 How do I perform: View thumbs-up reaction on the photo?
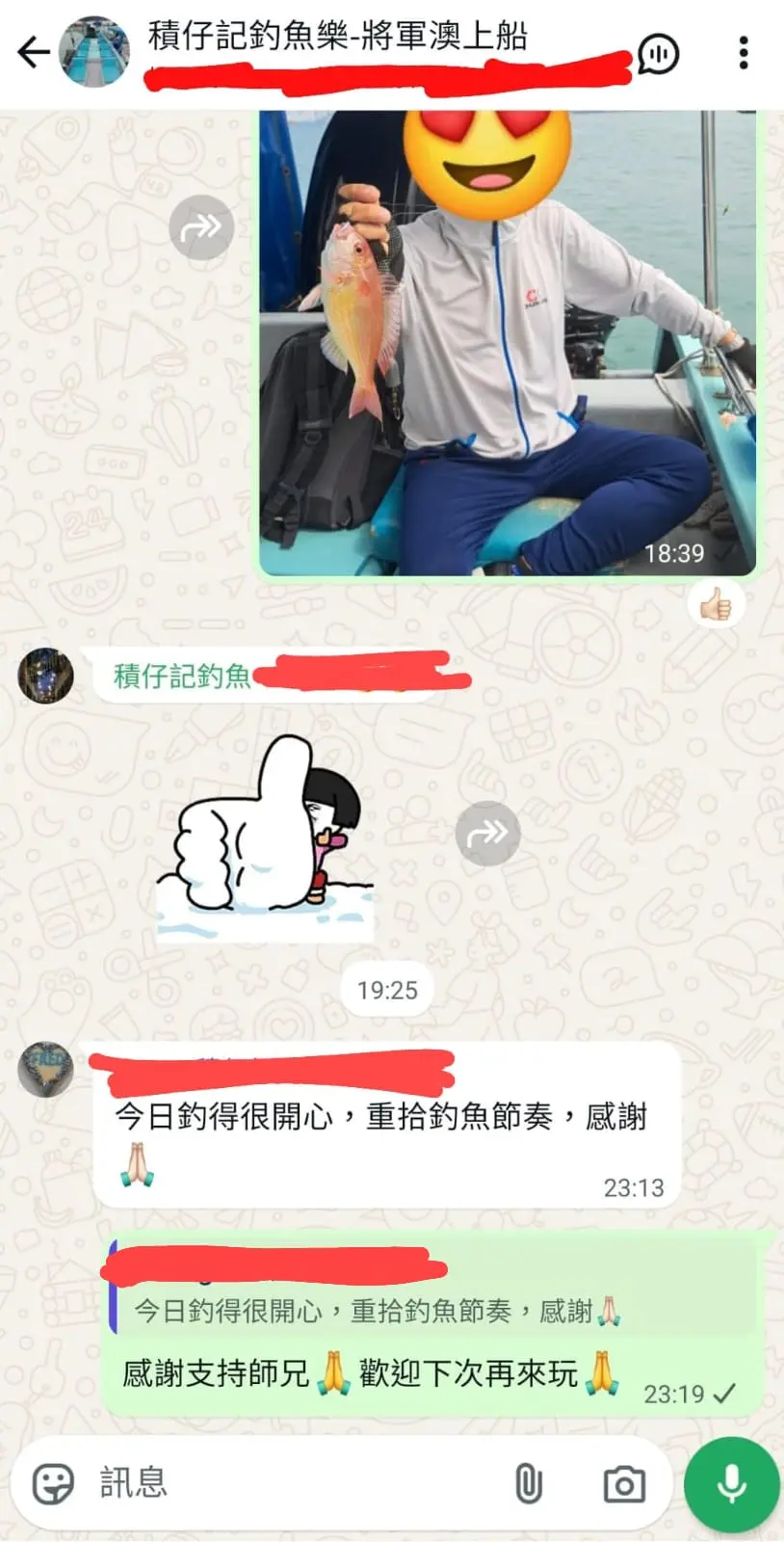pos(716,606)
